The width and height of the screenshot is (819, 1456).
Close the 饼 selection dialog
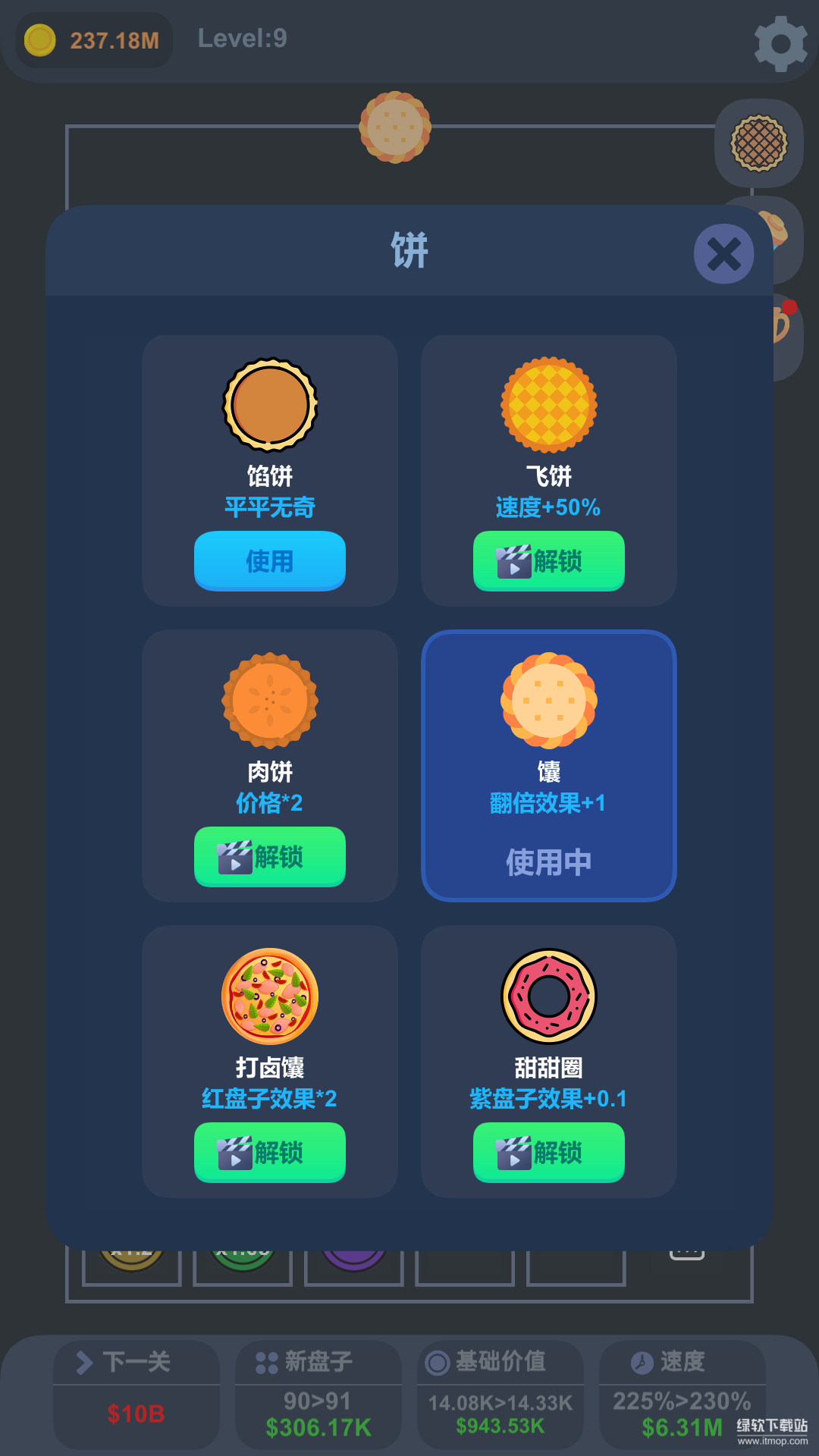(x=723, y=254)
